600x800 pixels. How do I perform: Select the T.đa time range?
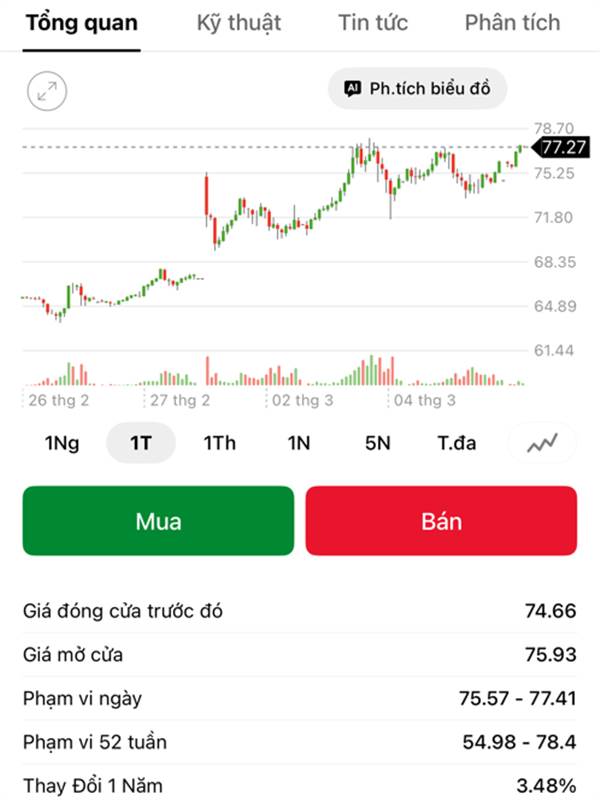pyautogui.click(x=457, y=443)
